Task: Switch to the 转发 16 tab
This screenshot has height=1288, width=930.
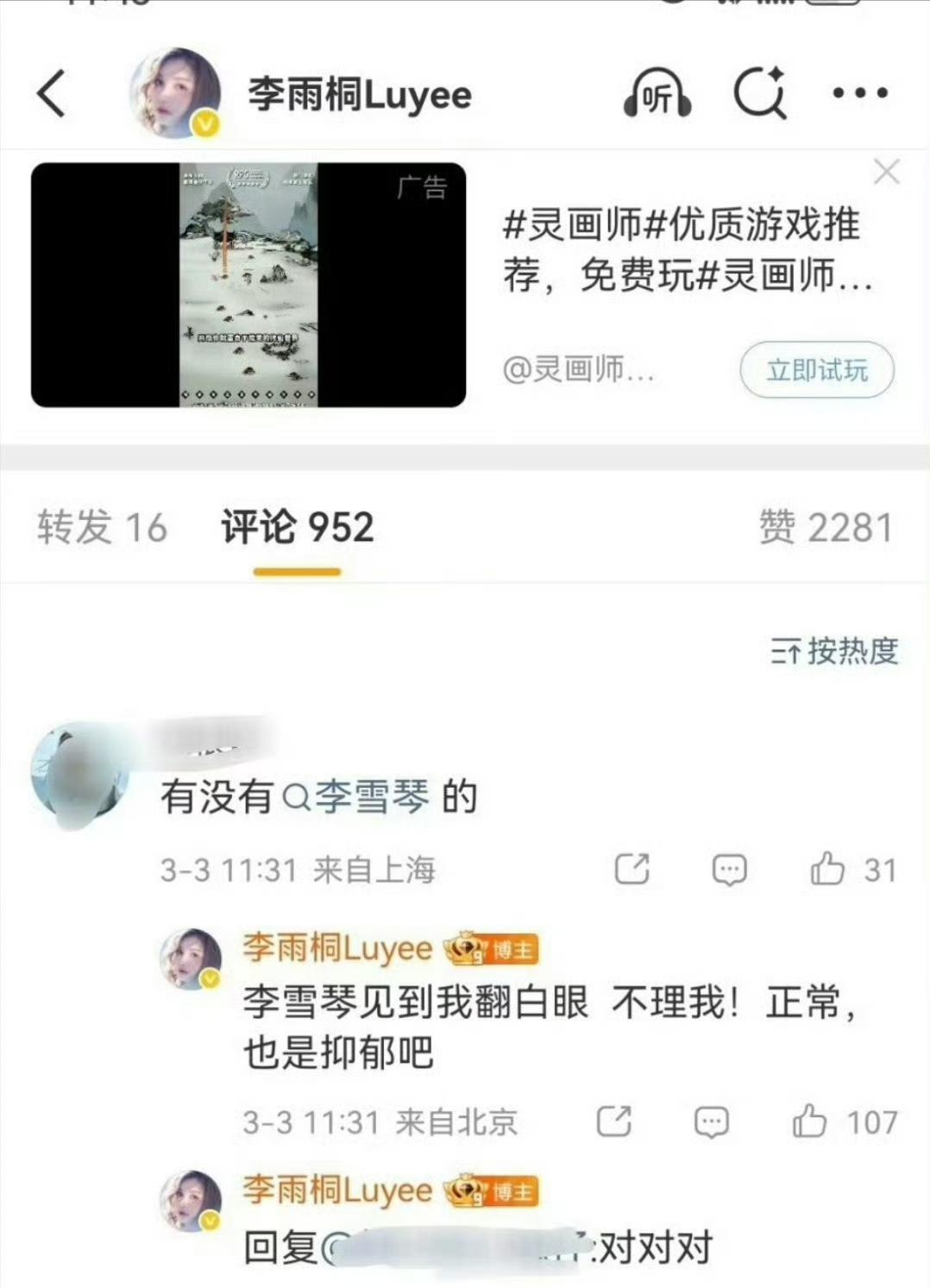Action: [x=102, y=527]
